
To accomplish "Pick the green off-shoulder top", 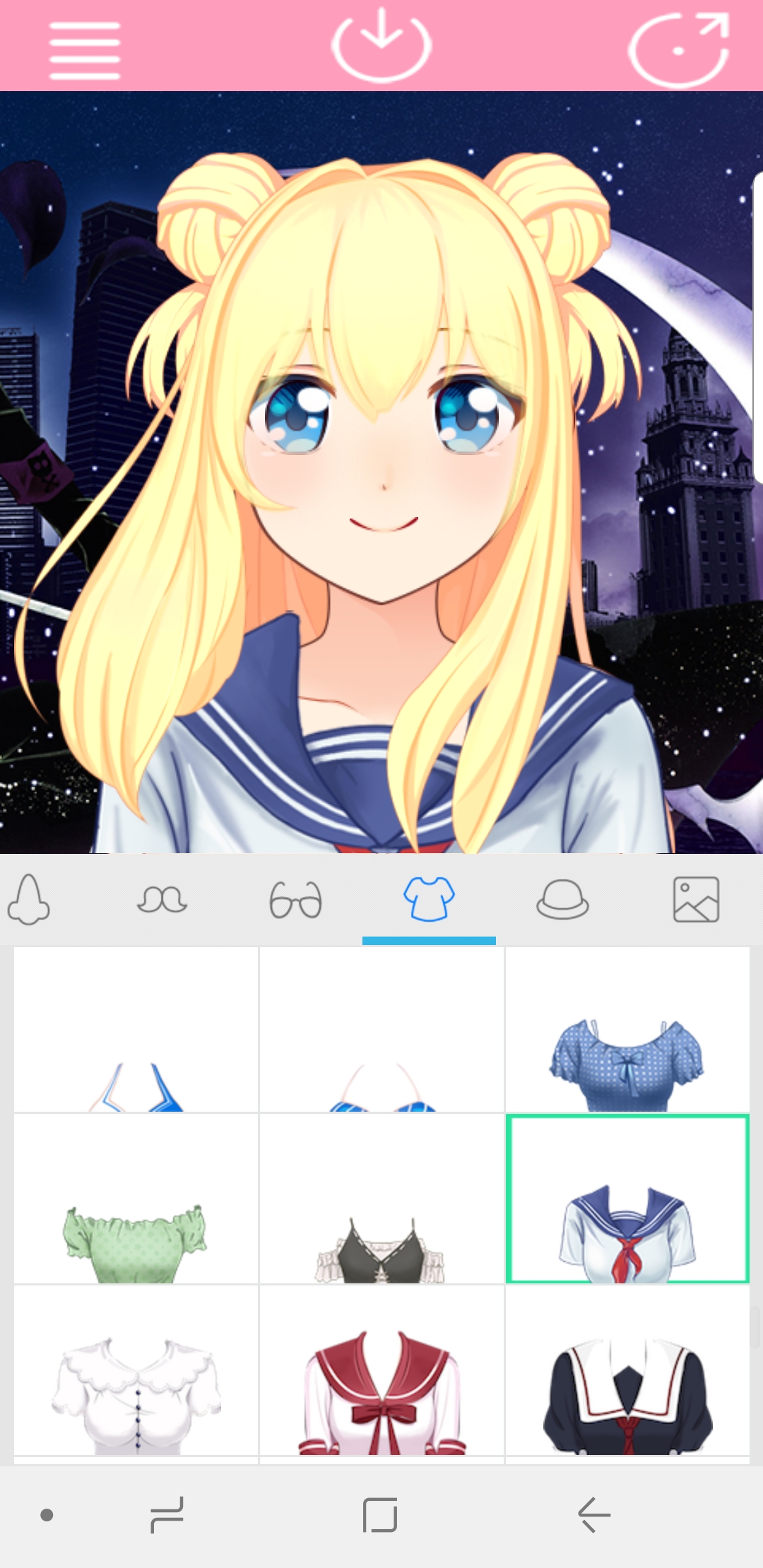I will [x=136, y=1199].
